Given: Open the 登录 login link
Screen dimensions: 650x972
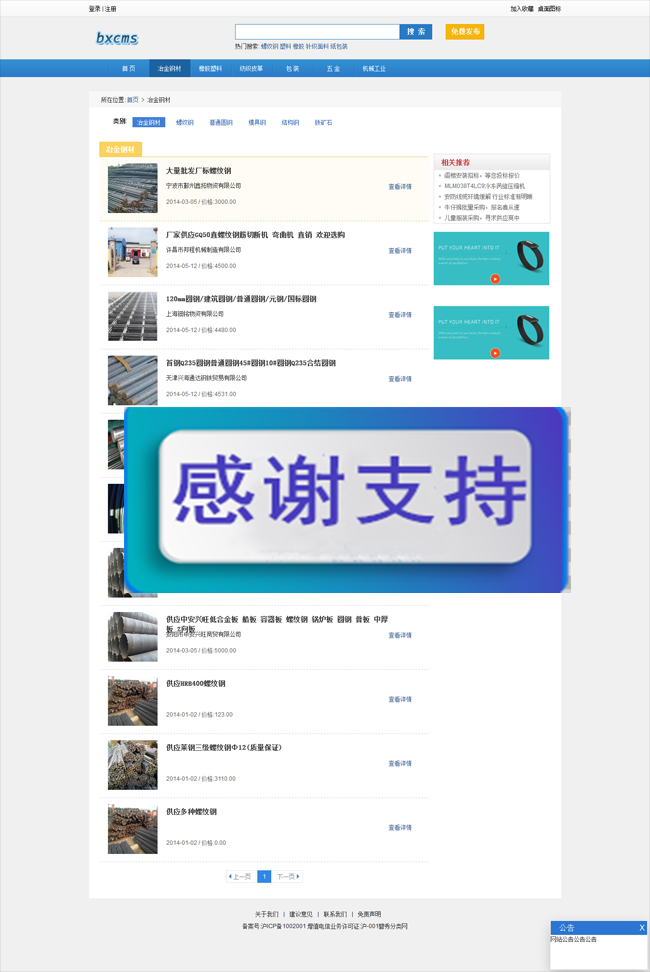Looking at the screenshot, I should point(94,9).
